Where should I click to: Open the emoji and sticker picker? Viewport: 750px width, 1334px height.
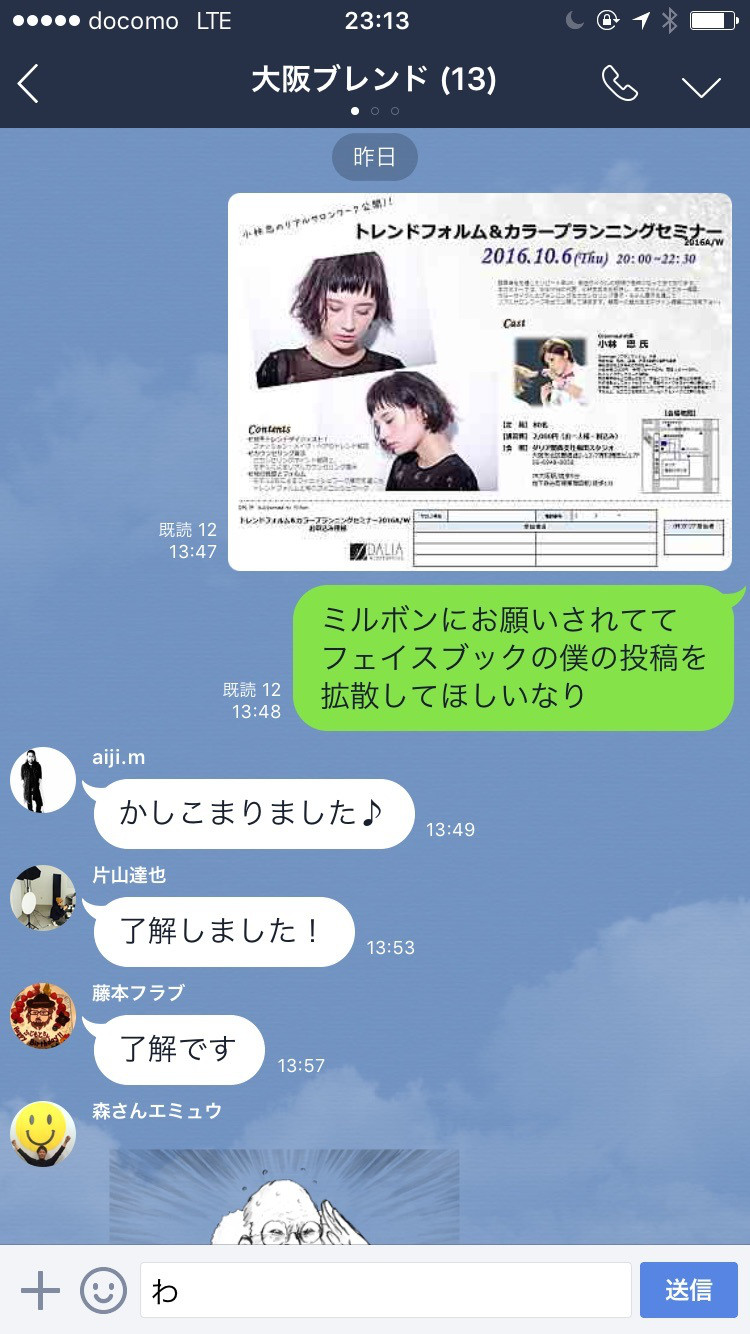point(103,1290)
